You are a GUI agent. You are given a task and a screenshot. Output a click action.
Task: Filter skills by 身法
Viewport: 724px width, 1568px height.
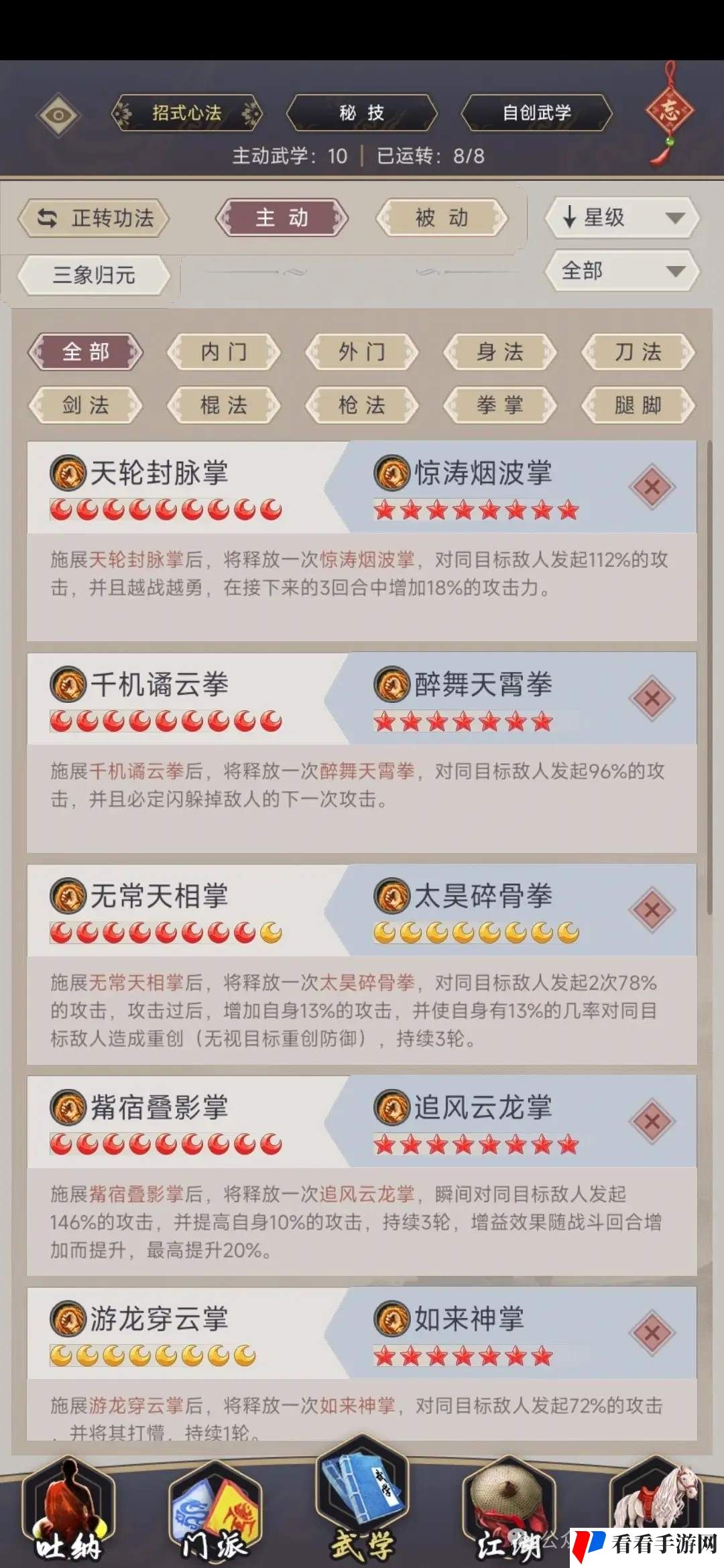click(499, 352)
